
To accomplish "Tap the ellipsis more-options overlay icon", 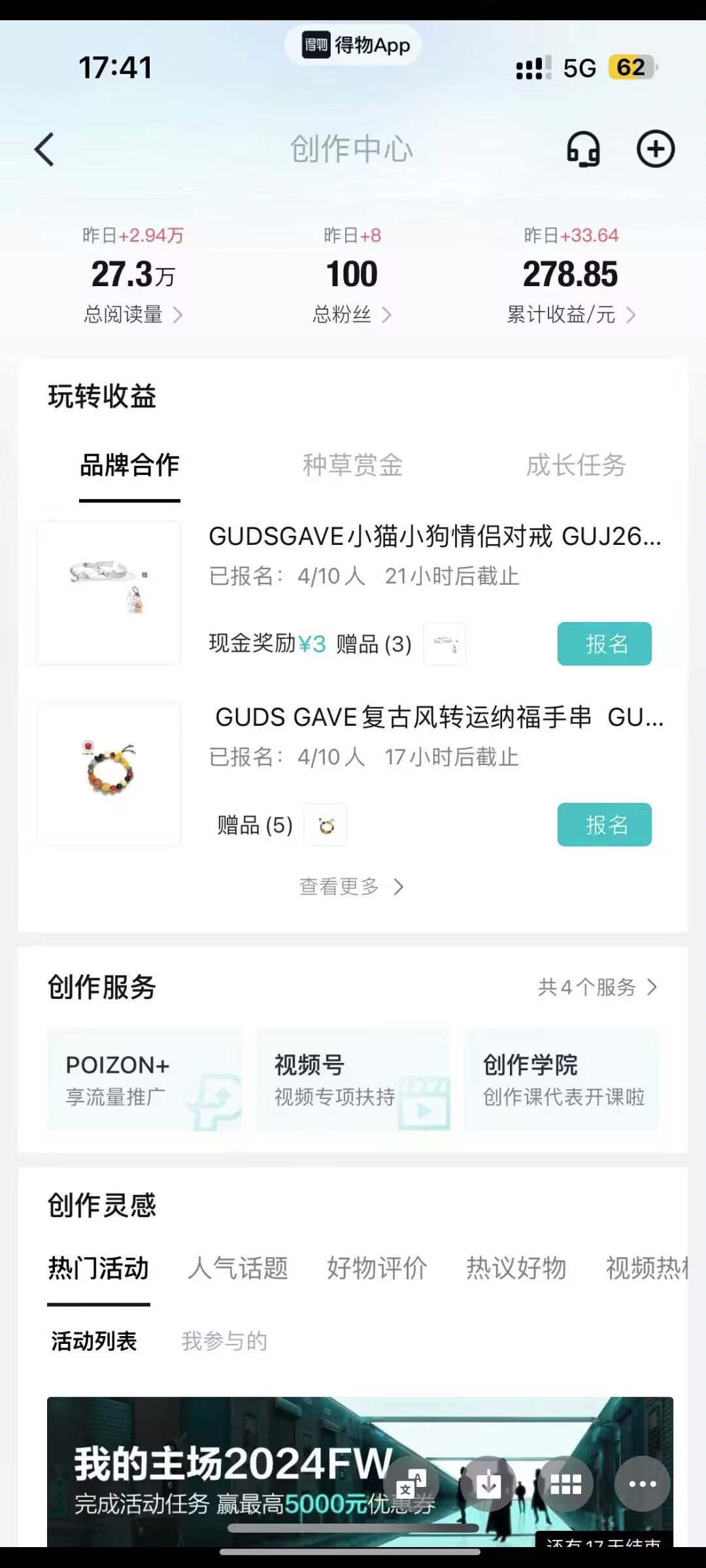I will click(642, 1484).
